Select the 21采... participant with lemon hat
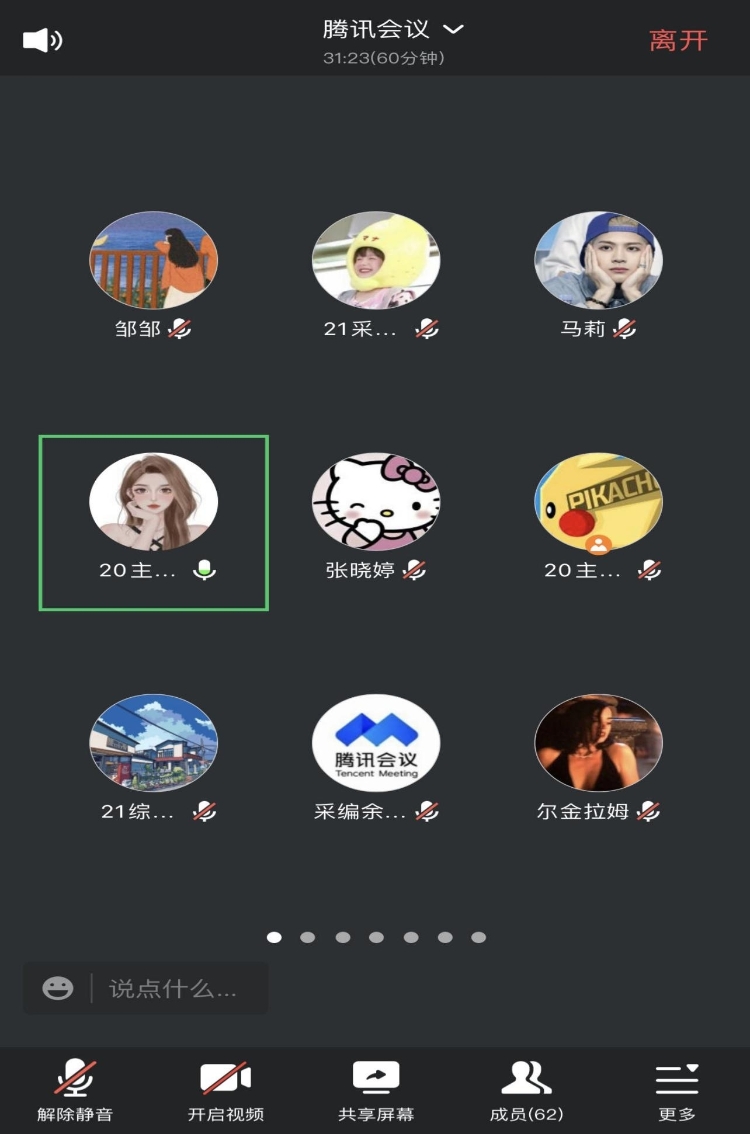750x1134 pixels. pos(376,260)
